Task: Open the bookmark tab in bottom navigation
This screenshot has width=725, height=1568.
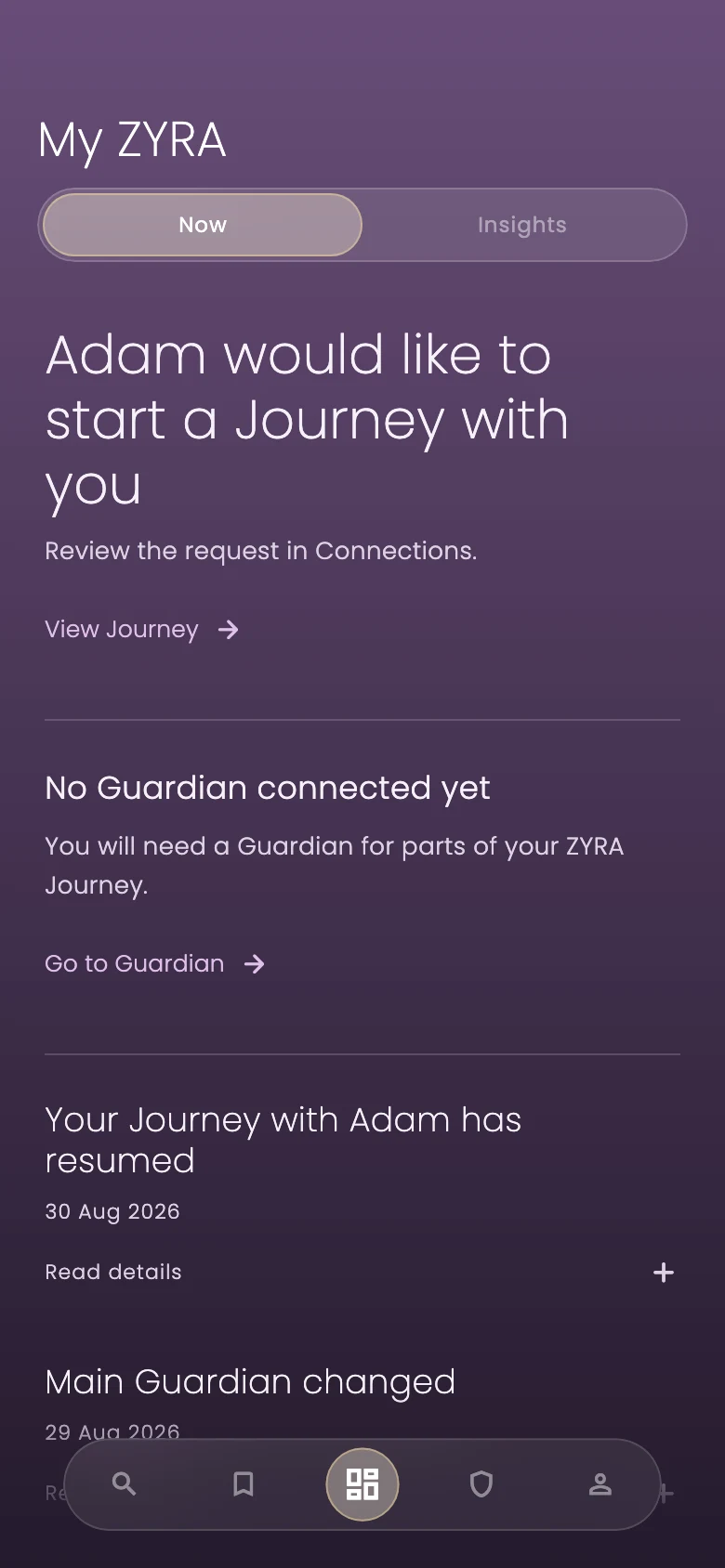Action: [244, 1484]
